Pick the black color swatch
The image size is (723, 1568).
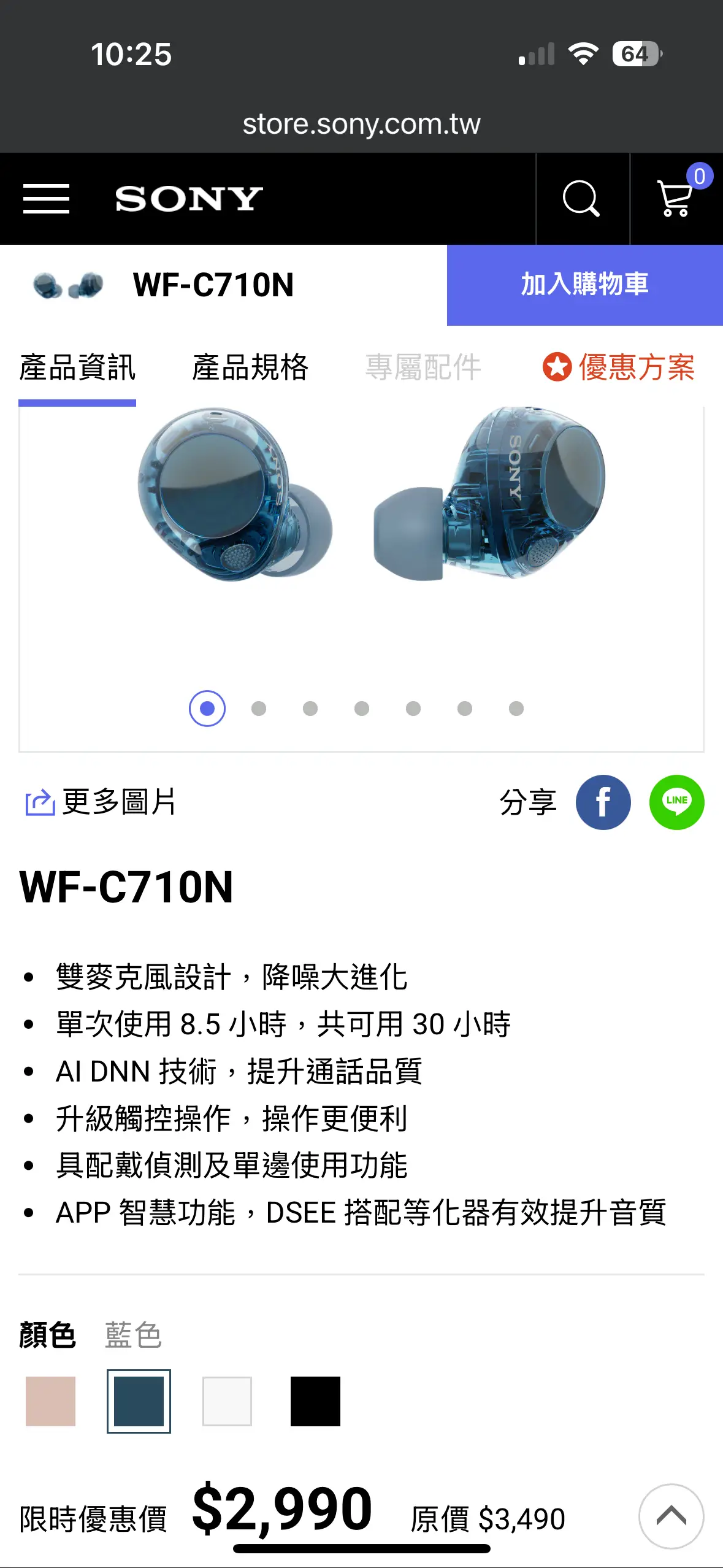315,1401
